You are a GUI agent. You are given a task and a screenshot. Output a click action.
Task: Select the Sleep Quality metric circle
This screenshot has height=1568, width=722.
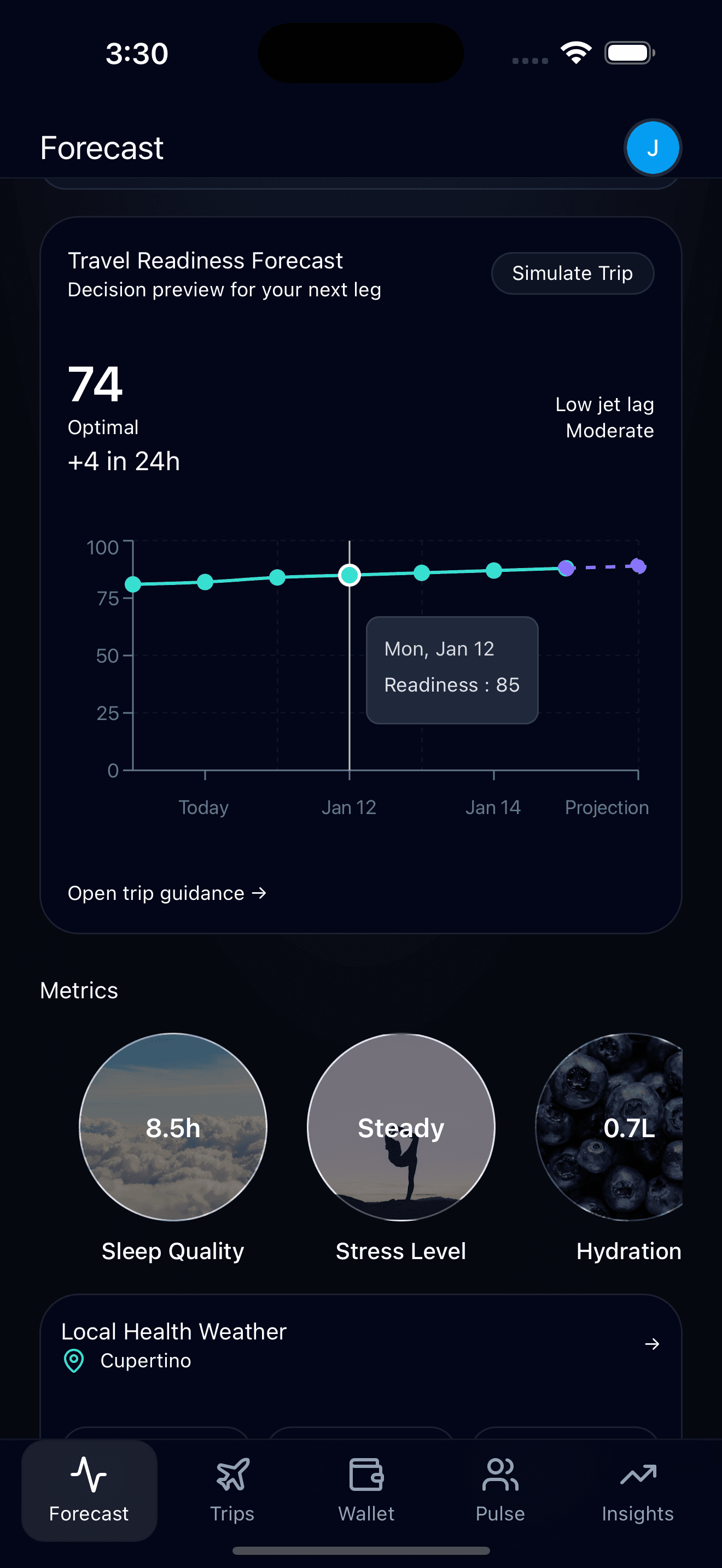pos(172,1127)
